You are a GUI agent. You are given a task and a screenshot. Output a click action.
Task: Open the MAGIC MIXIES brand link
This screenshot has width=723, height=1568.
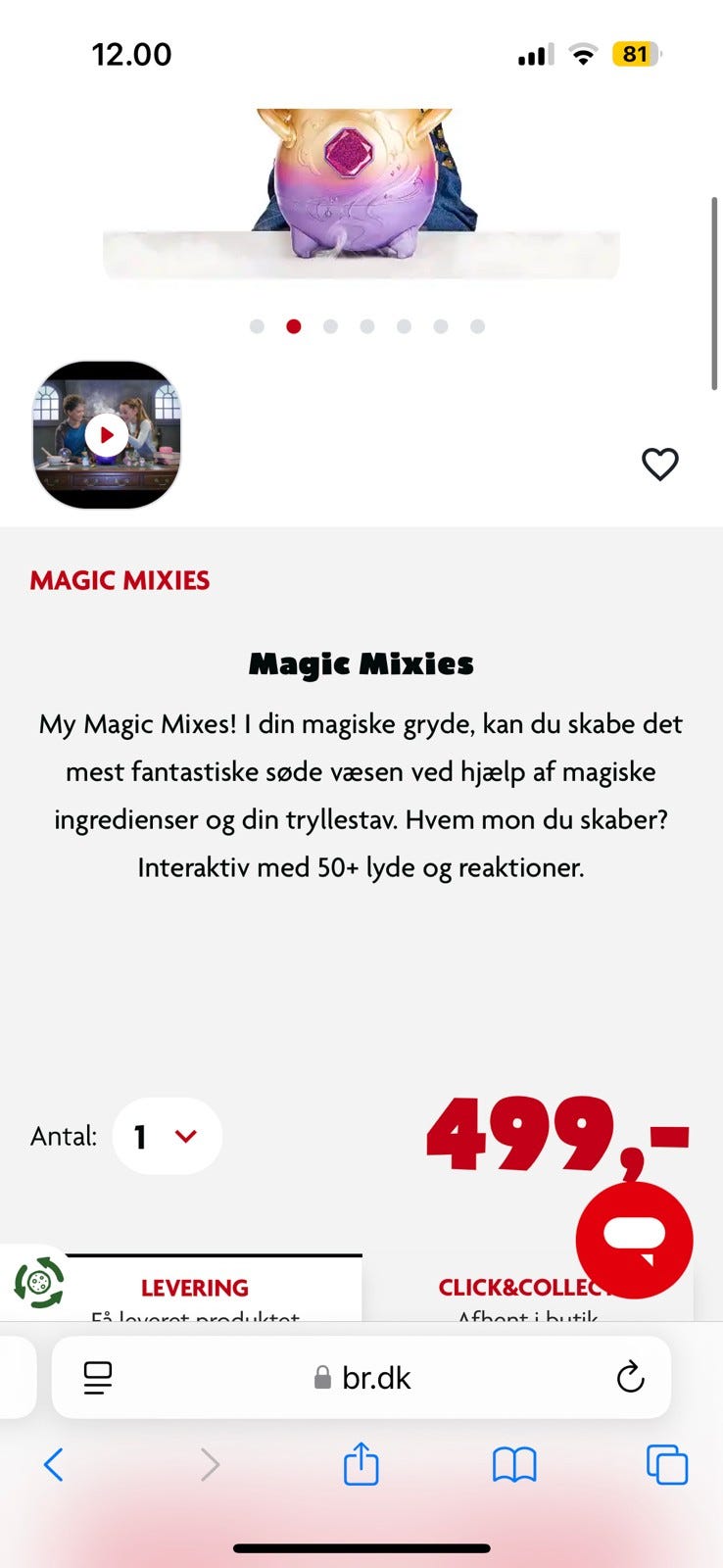120,580
